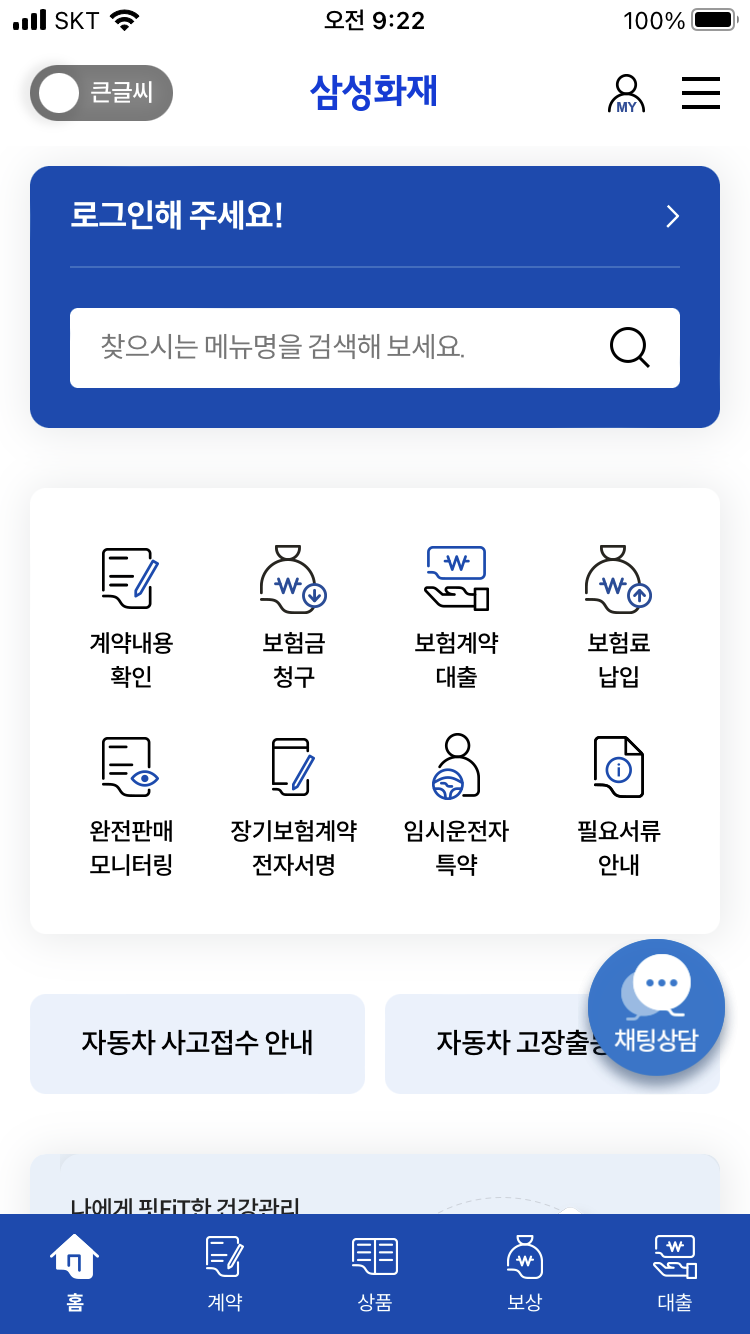Open the hamburger menu
Viewport: 750px width, 1334px height.
coord(701,93)
